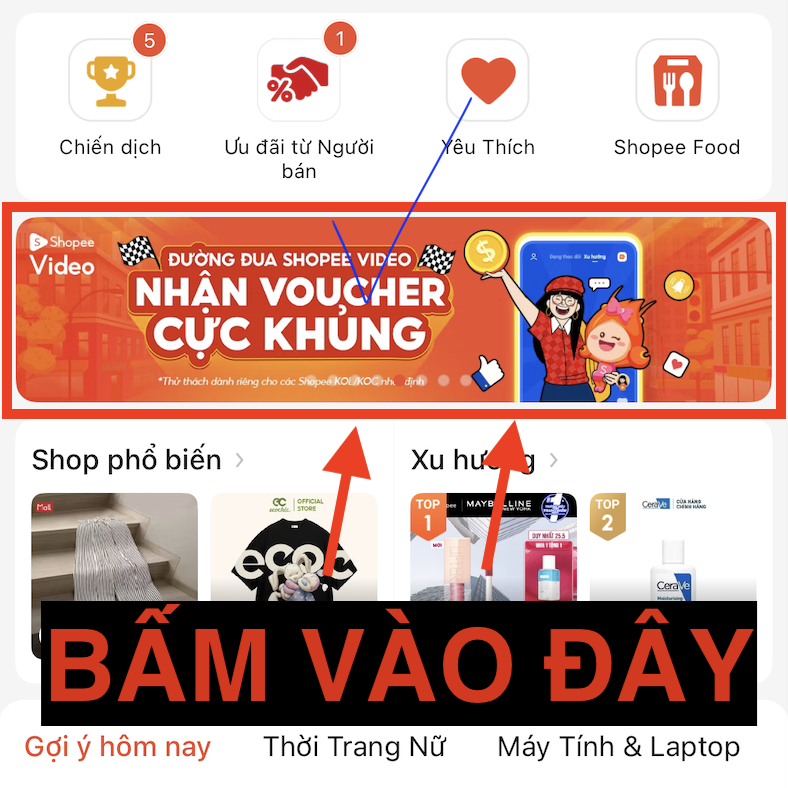Open the striped pants shop card
The width and height of the screenshot is (788, 788).
(114, 545)
